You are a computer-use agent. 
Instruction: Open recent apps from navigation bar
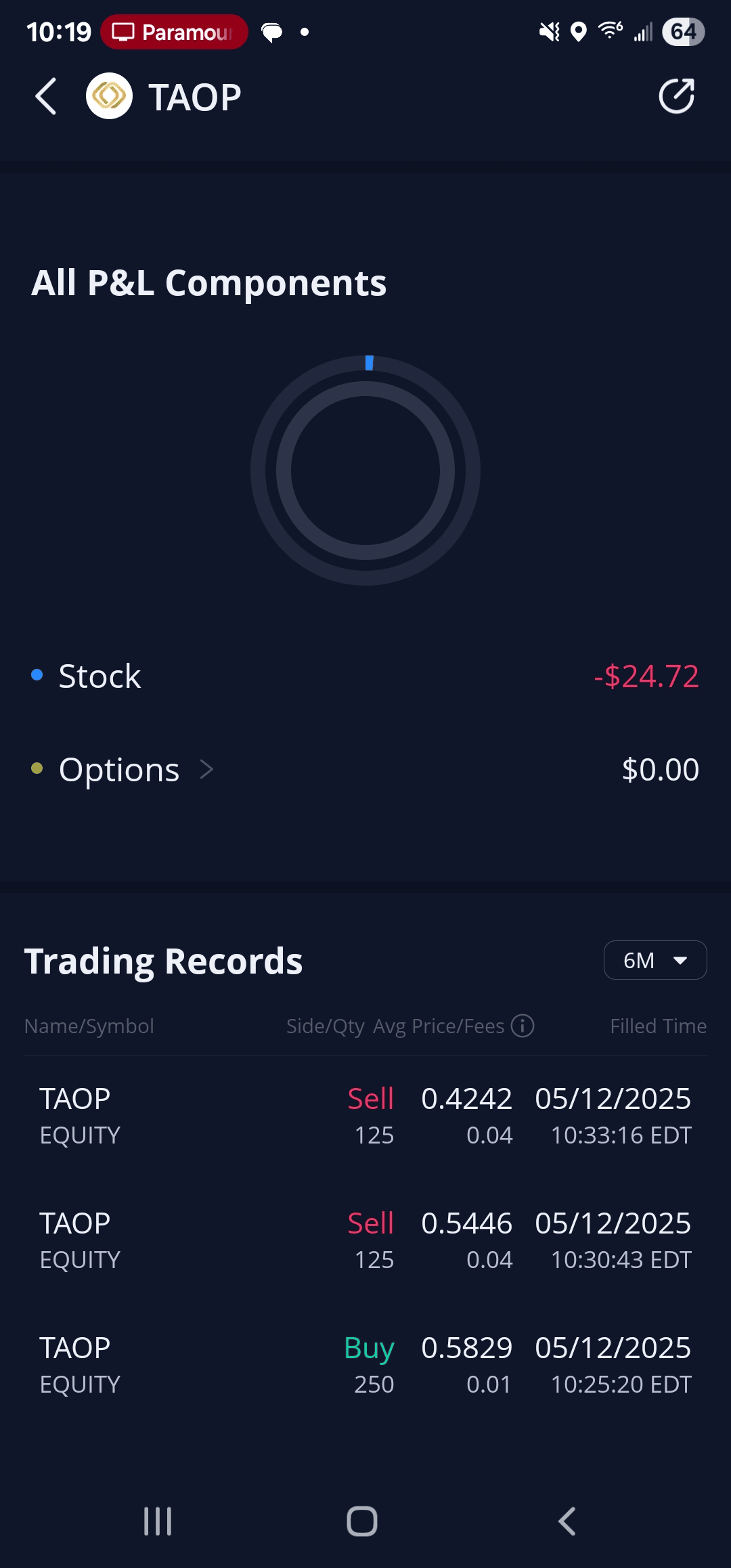click(158, 1521)
